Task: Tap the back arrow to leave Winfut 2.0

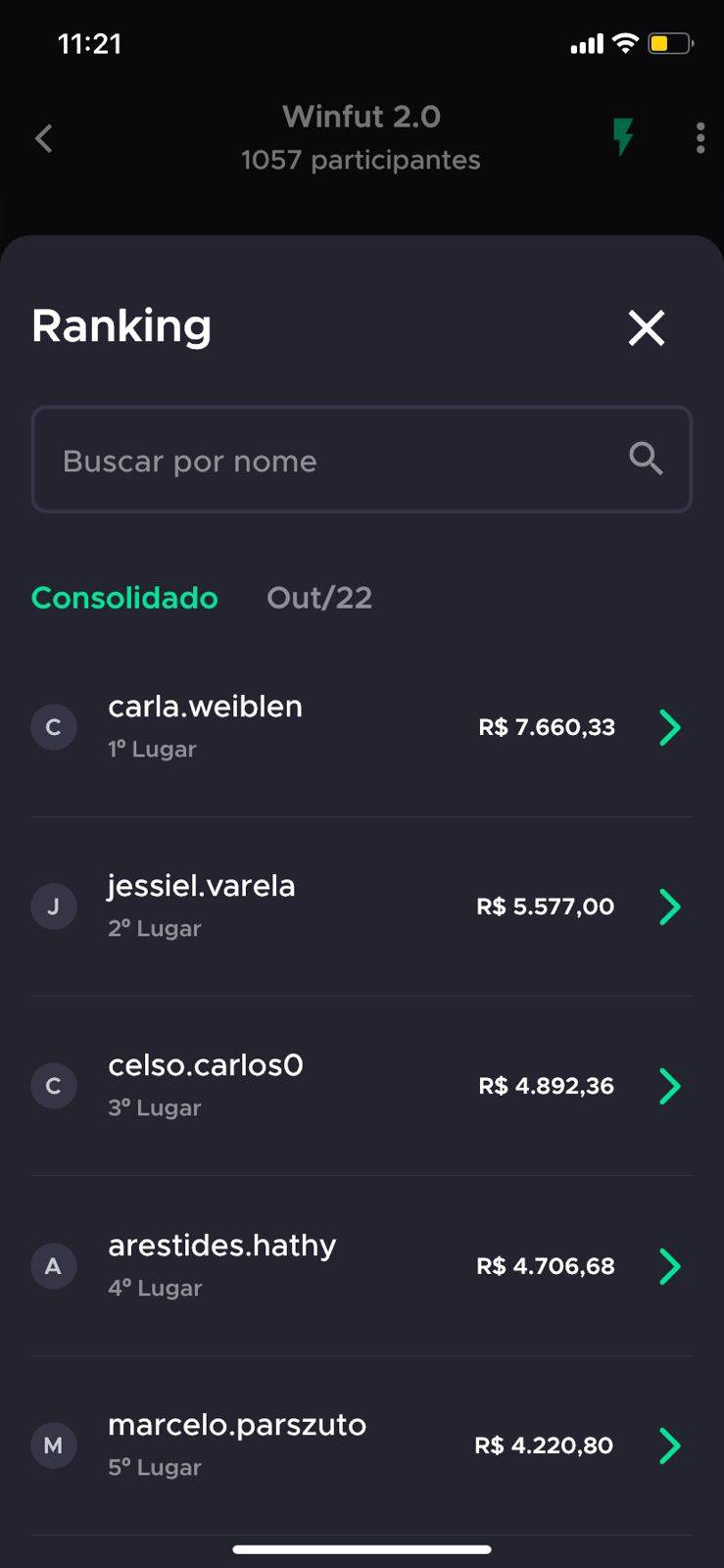Action: (x=43, y=138)
